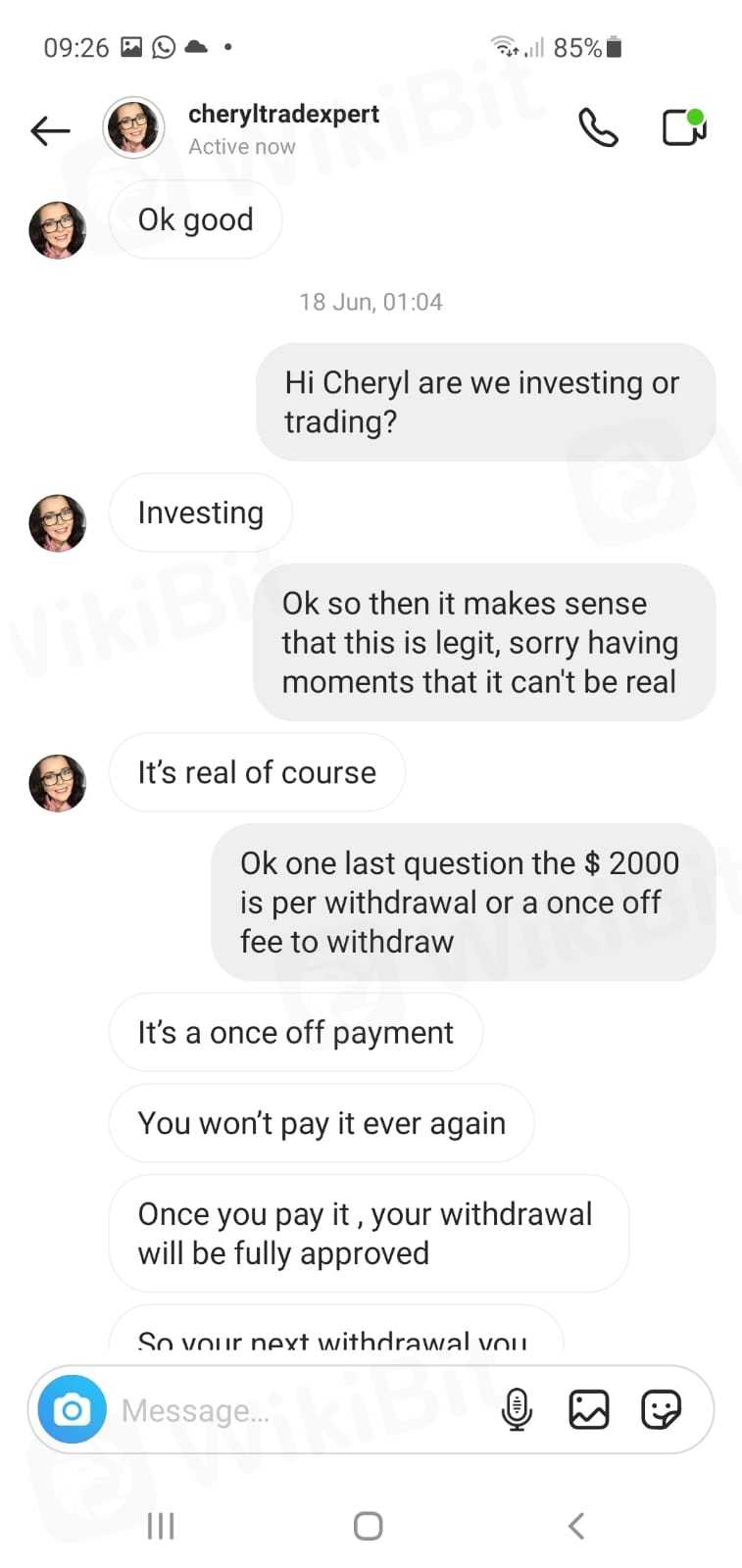
Task: Go back to the inbox
Action: [50, 129]
